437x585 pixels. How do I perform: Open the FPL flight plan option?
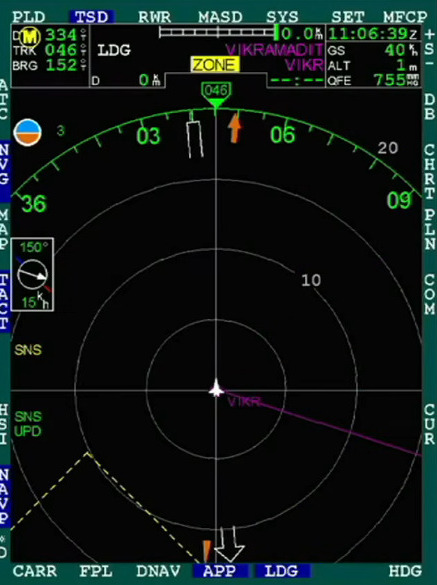tap(96, 571)
